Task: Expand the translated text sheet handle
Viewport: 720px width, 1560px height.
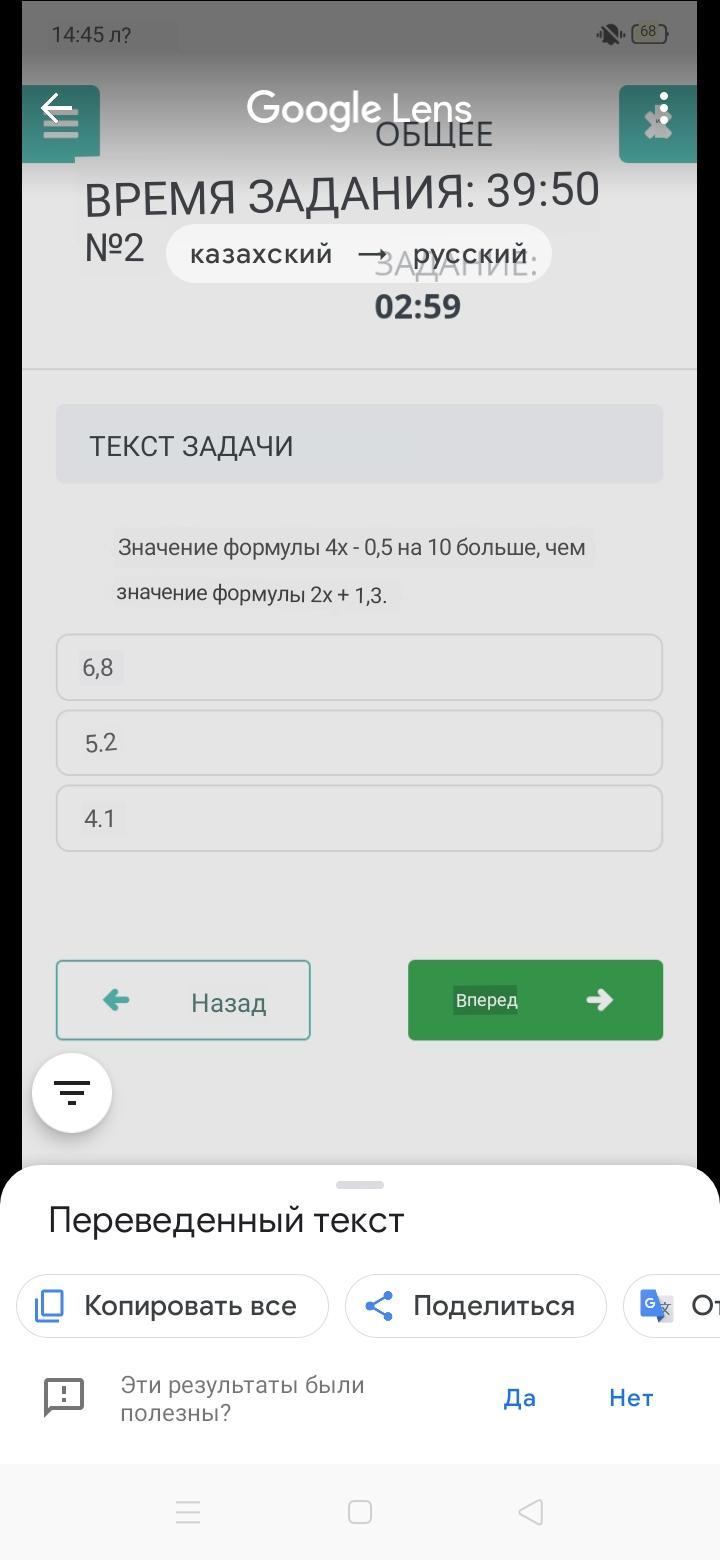Action: [360, 1185]
